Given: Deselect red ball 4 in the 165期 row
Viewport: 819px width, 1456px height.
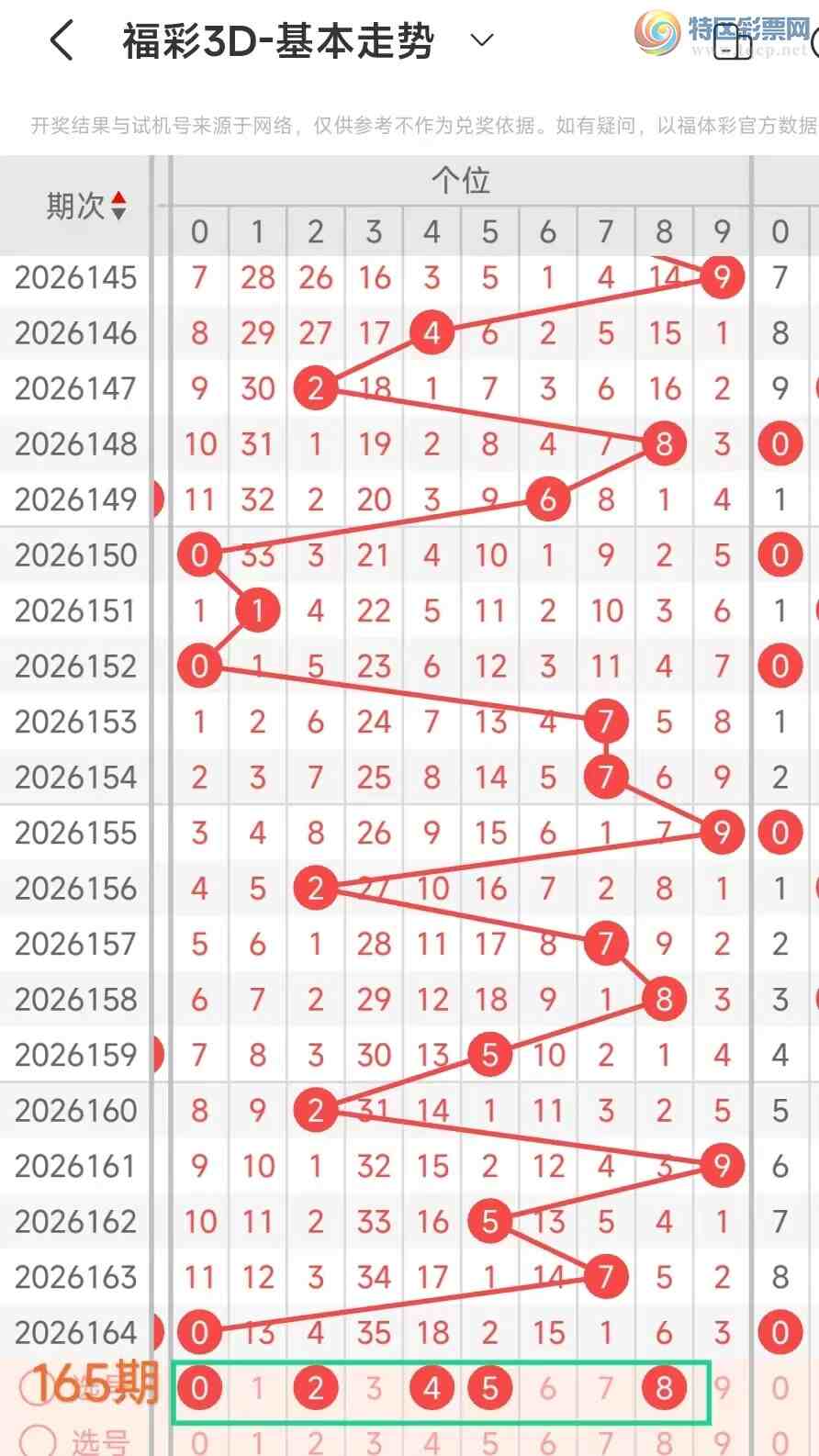Looking at the screenshot, I should pyautogui.click(x=432, y=1388).
